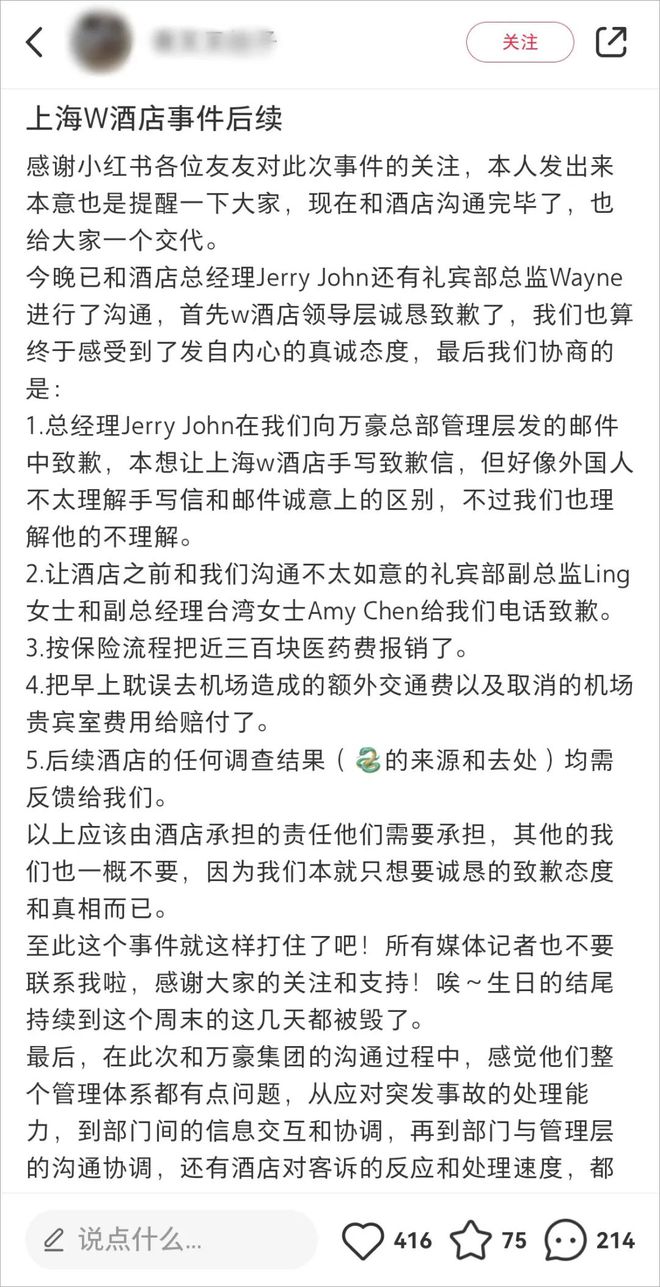Save this post with the star
Screen dimensions: 660x1287
click(x=470, y=1241)
